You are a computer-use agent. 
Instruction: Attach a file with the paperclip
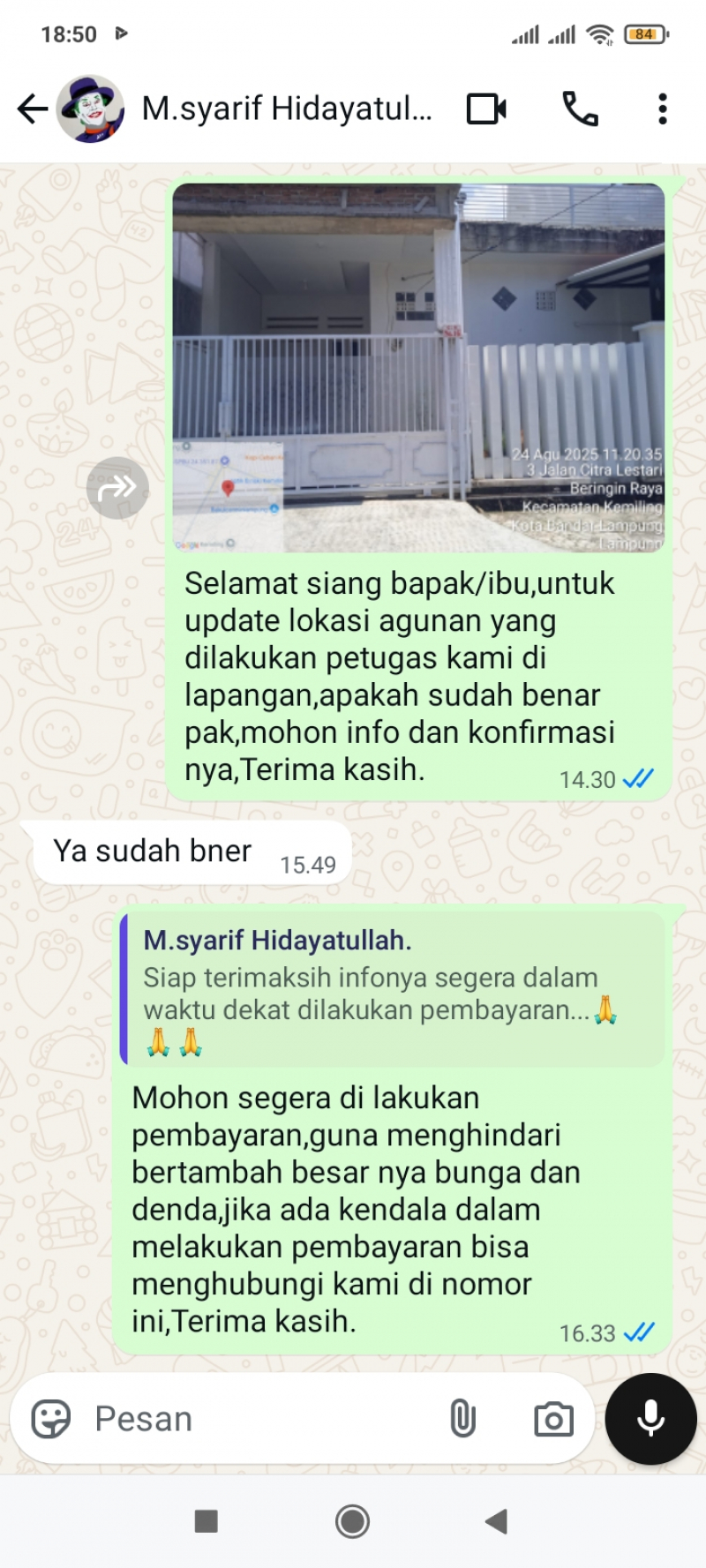462,1420
